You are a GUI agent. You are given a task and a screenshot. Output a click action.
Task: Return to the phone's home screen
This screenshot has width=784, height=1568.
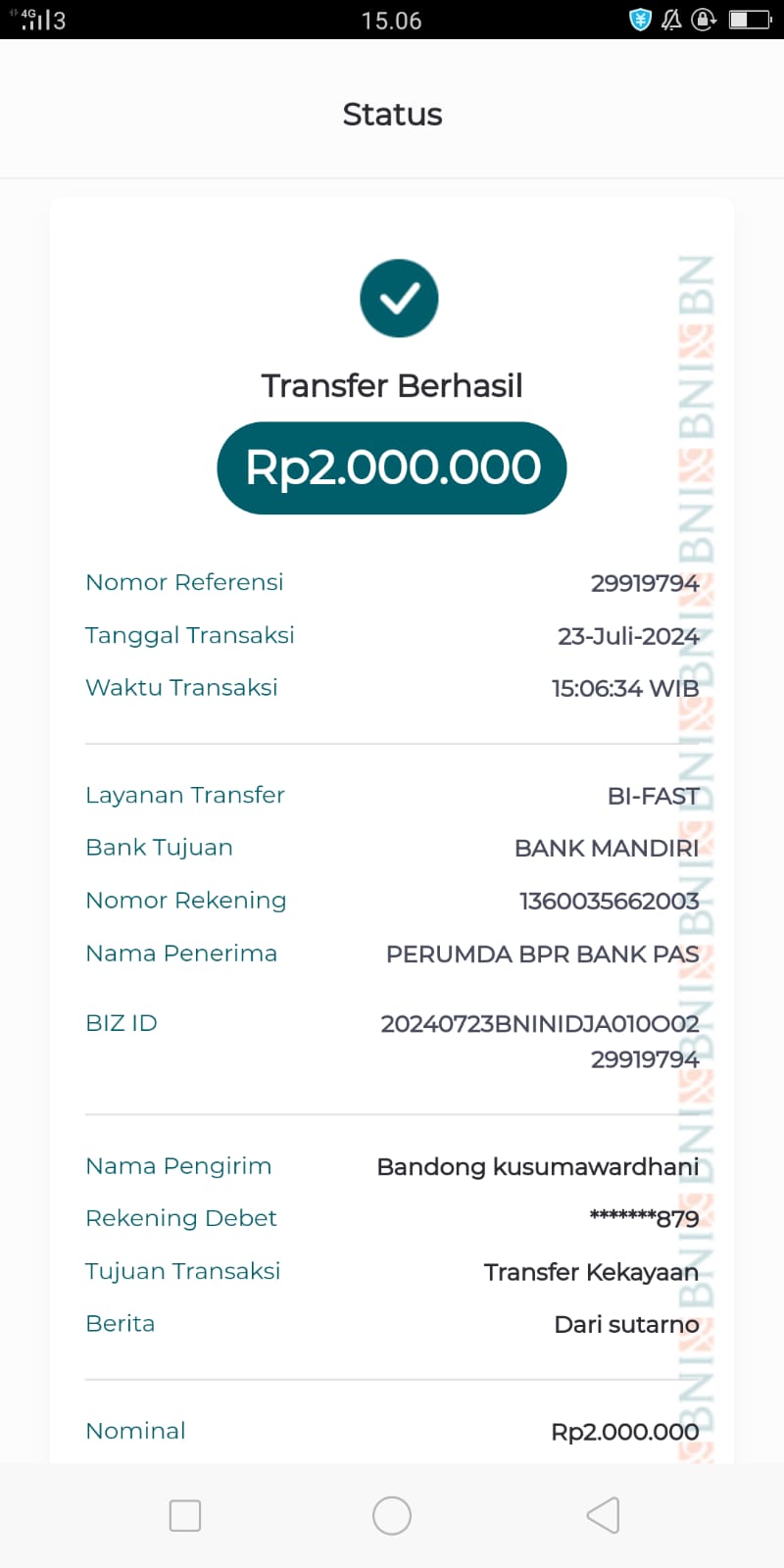coord(392,1515)
